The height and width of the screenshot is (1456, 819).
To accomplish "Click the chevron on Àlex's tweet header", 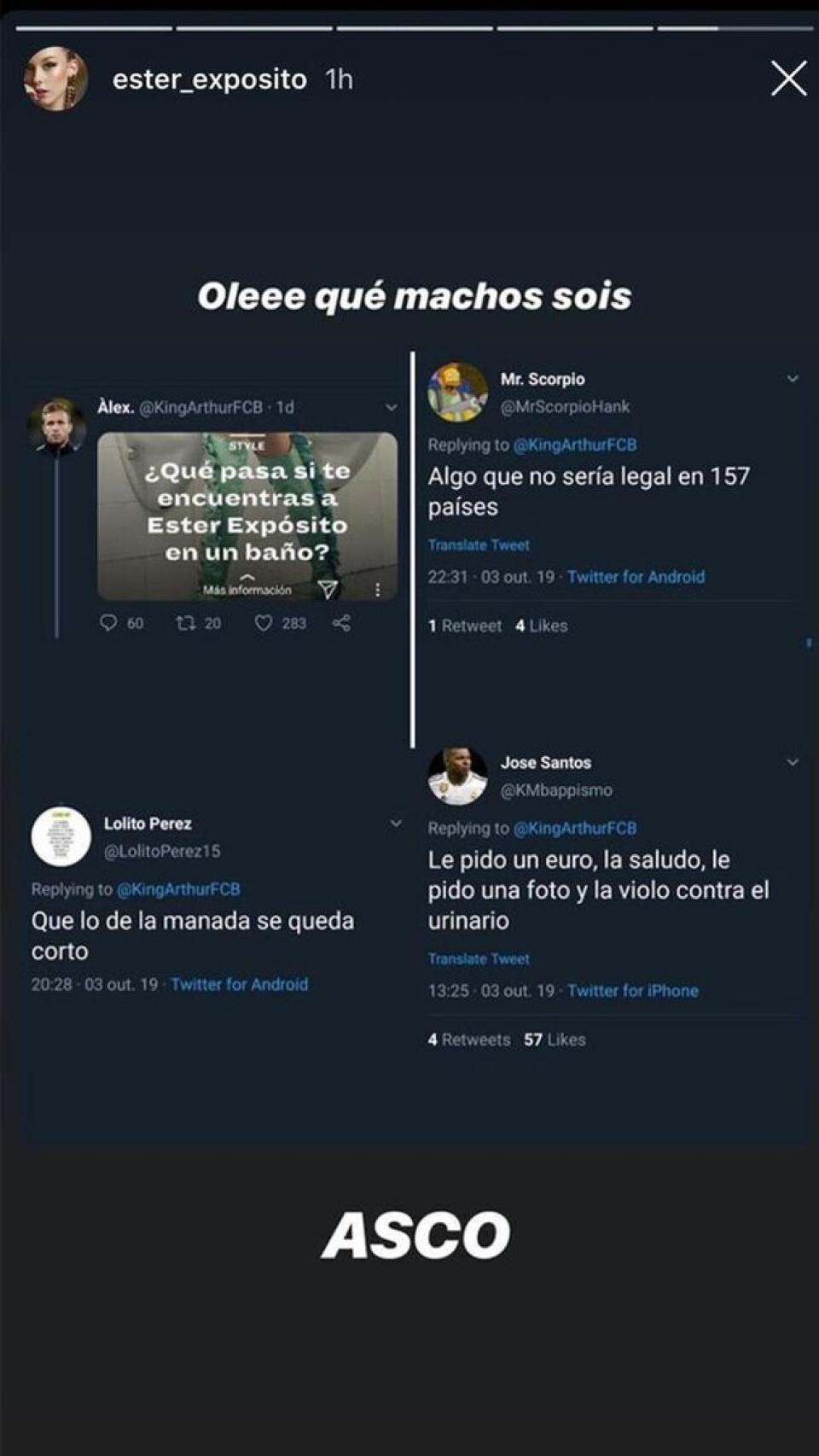I will 392,408.
